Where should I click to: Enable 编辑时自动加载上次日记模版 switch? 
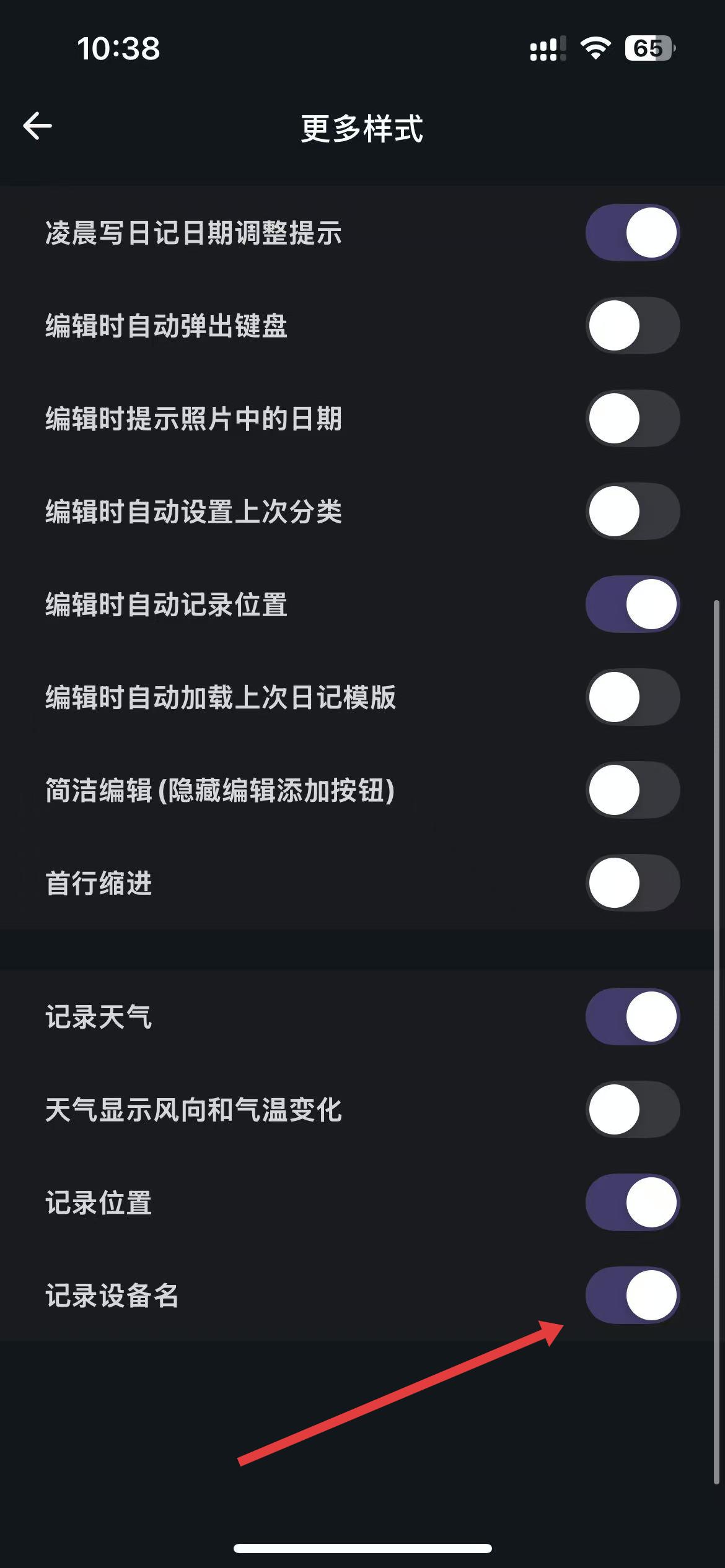tap(632, 697)
